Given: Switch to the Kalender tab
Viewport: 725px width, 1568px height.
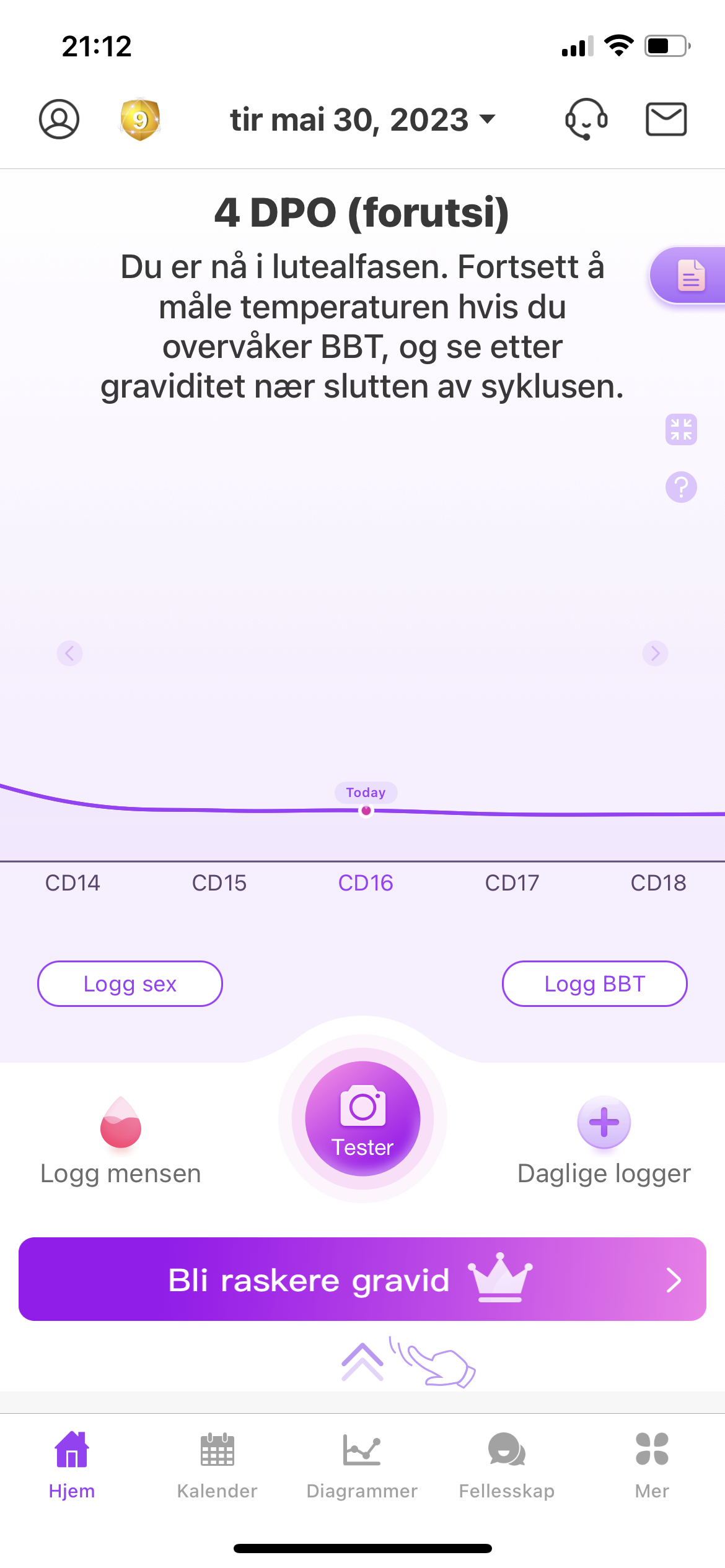Looking at the screenshot, I should click(217, 1464).
